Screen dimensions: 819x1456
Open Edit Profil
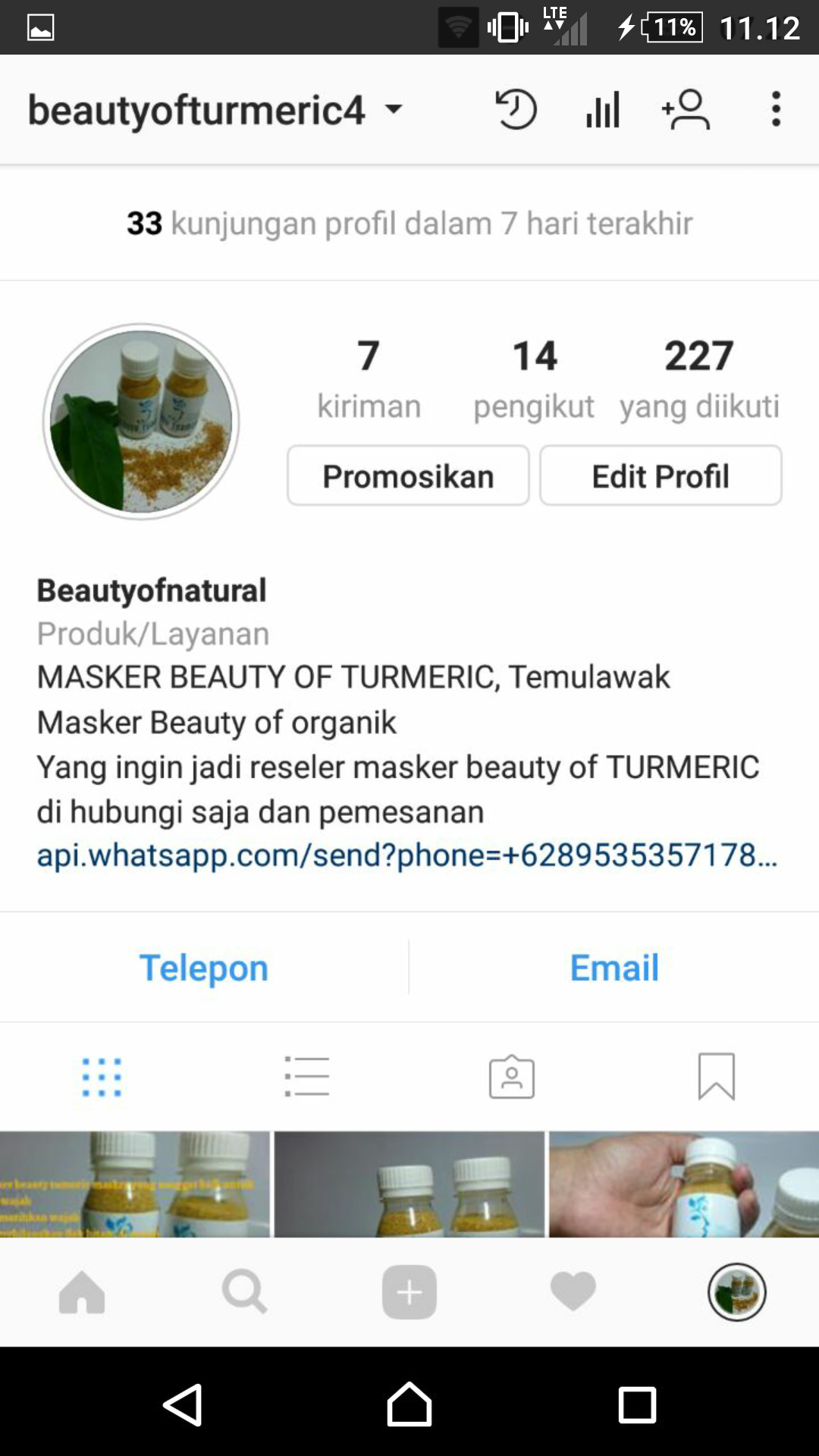point(661,476)
